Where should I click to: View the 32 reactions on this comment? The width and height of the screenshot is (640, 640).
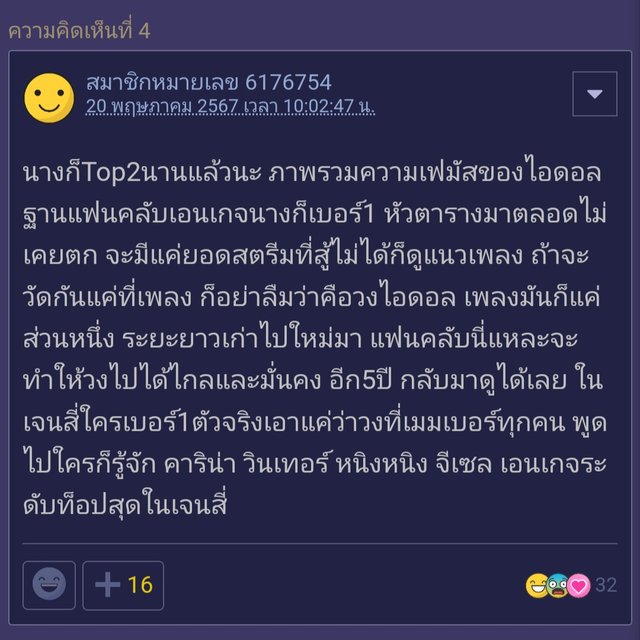pos(571,585)
